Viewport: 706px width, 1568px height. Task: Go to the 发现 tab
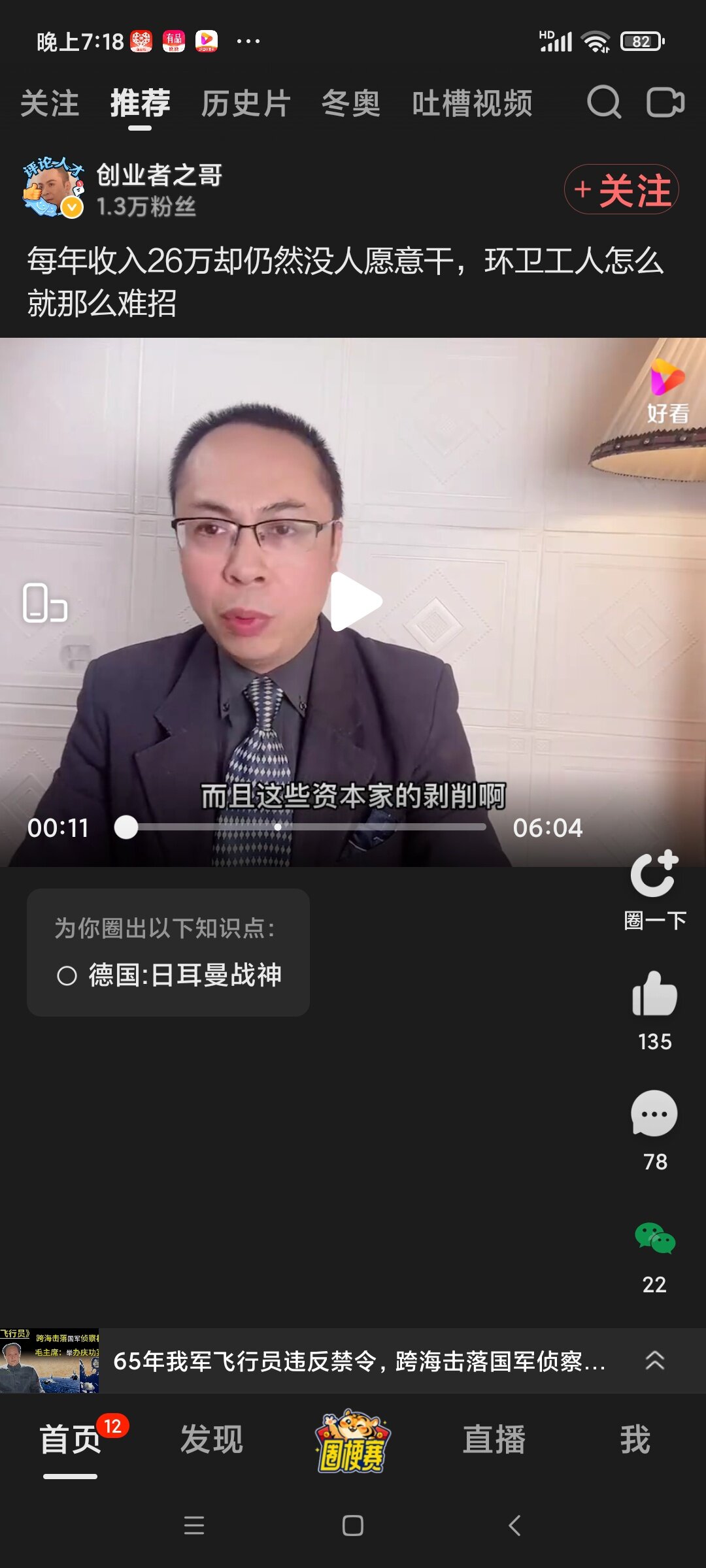click(212, 1440)
